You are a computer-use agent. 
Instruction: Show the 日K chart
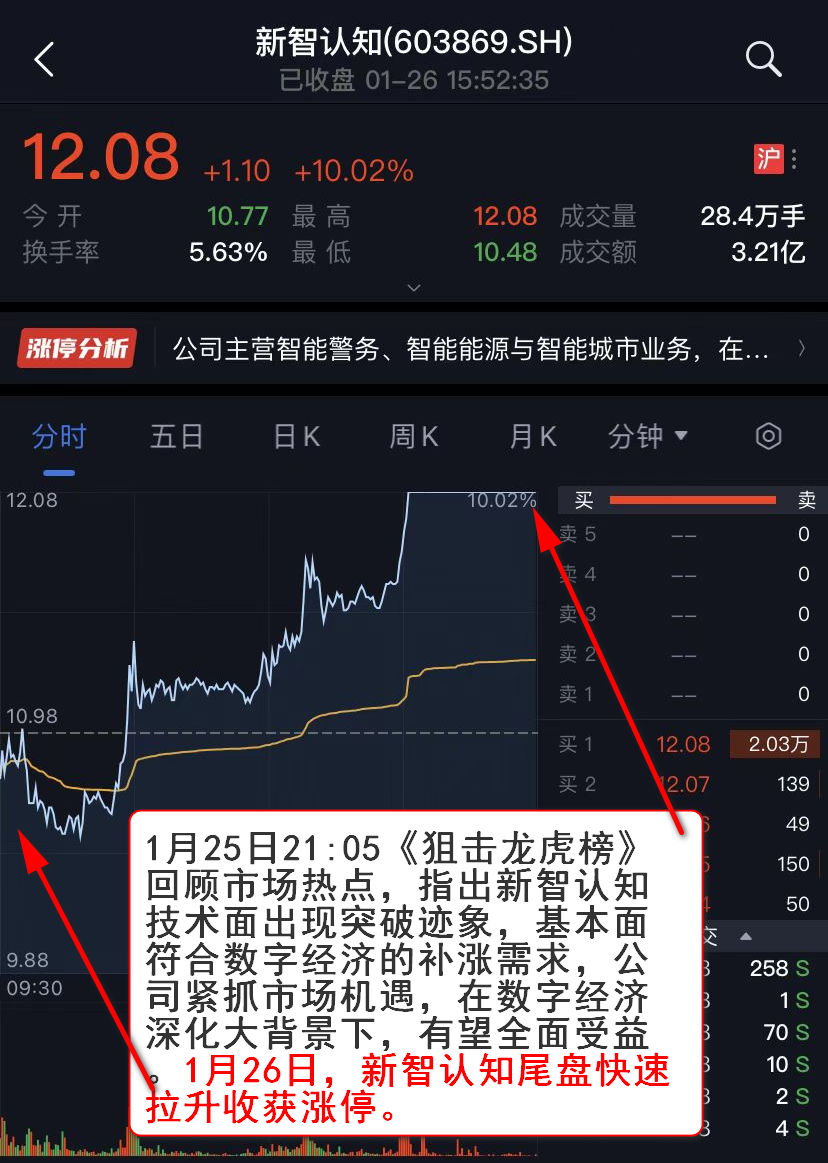(x=296, y=437)
